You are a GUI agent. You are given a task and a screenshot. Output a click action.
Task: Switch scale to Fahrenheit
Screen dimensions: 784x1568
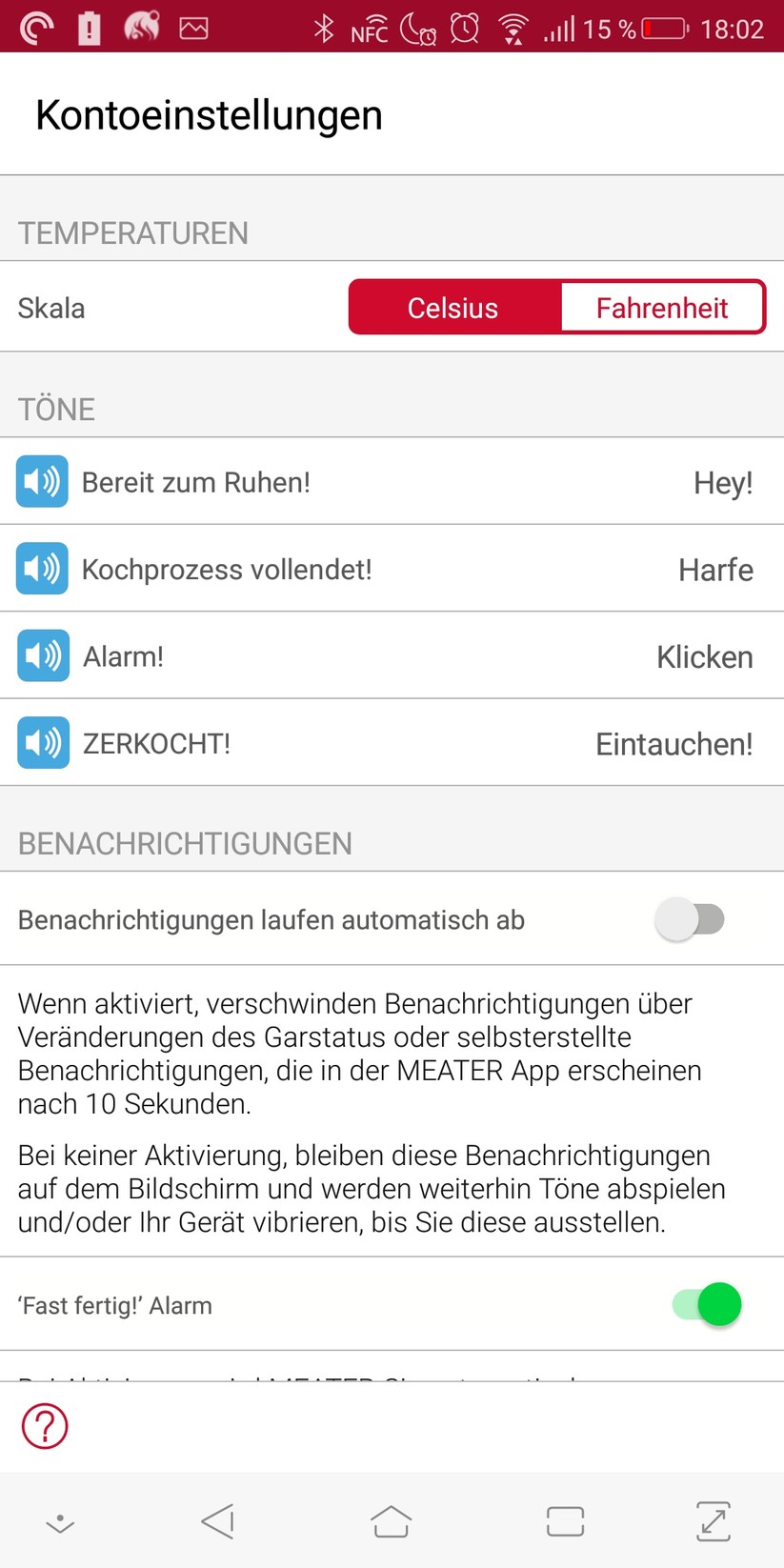(x=662, y=308)
